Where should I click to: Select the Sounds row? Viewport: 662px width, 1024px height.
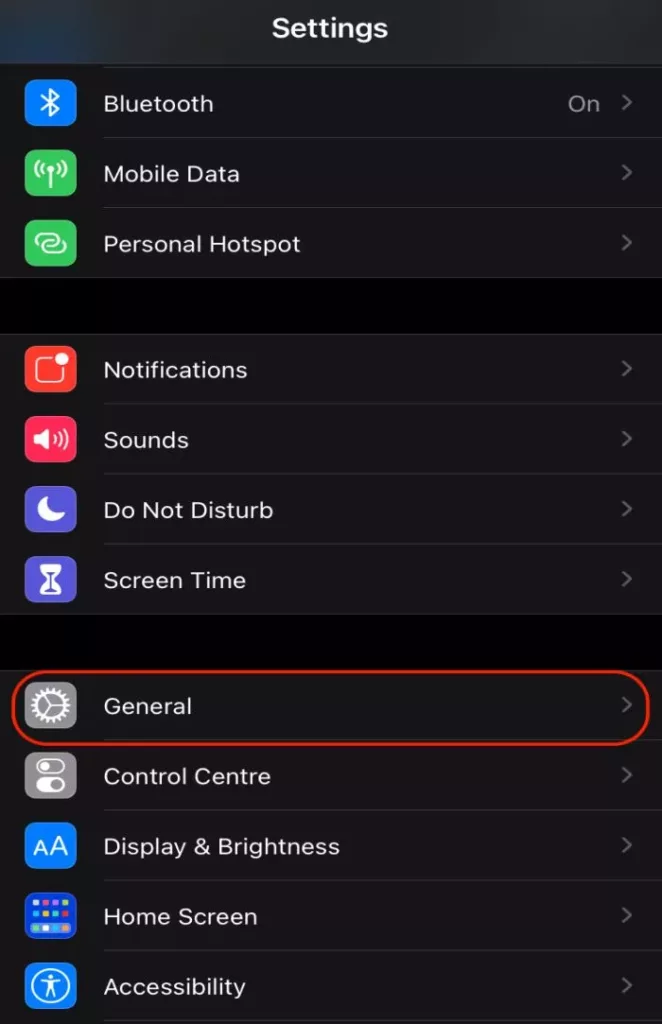tap(330, 440)
